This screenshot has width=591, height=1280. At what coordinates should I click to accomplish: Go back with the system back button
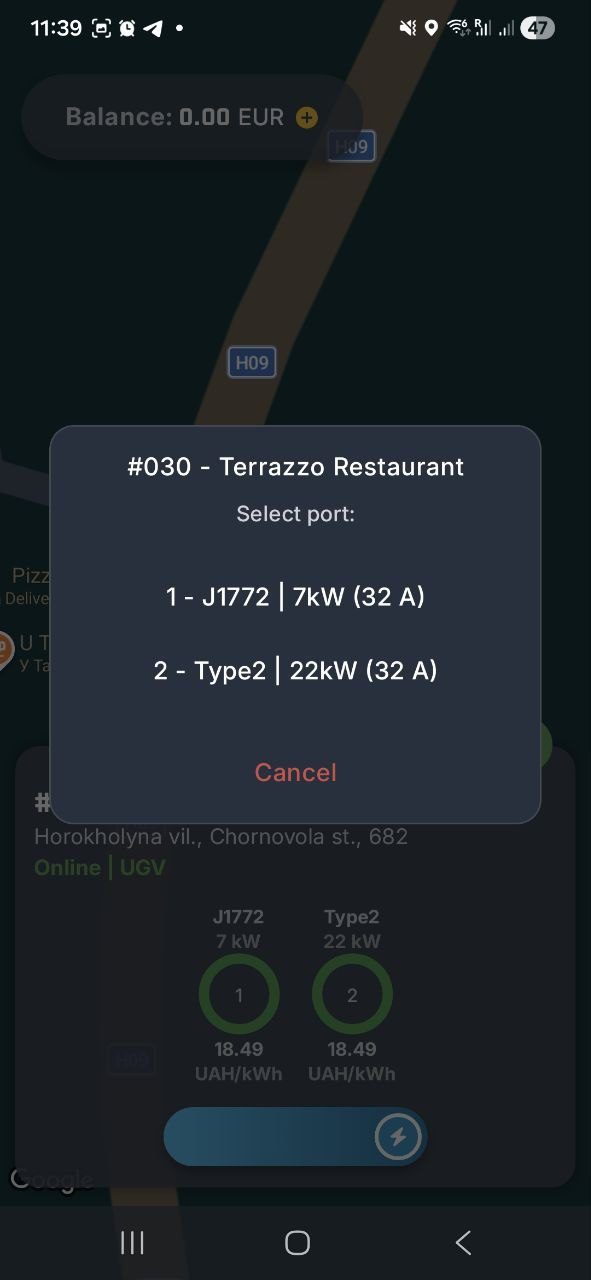(463, 1242)
